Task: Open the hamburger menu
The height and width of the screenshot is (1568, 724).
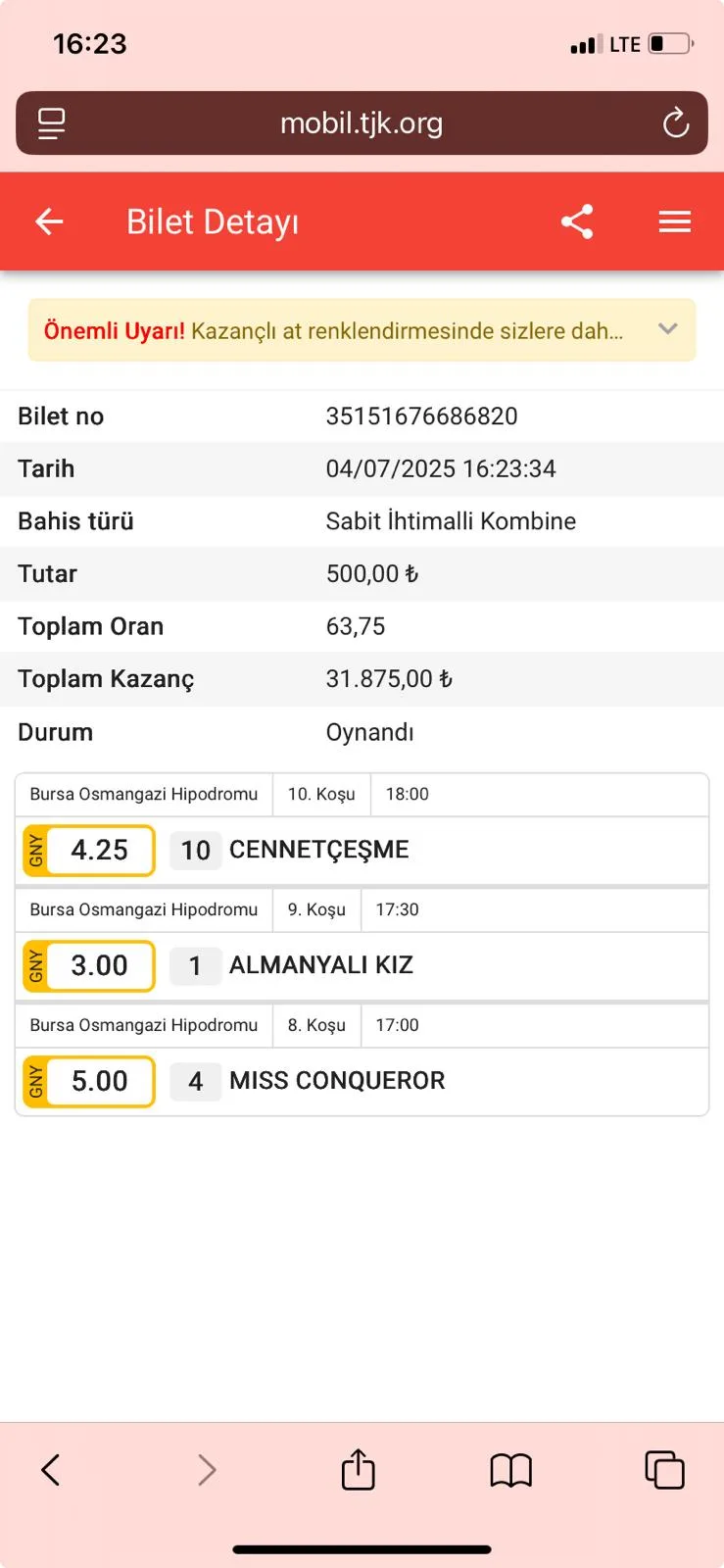Action: [x=674, y=221]
